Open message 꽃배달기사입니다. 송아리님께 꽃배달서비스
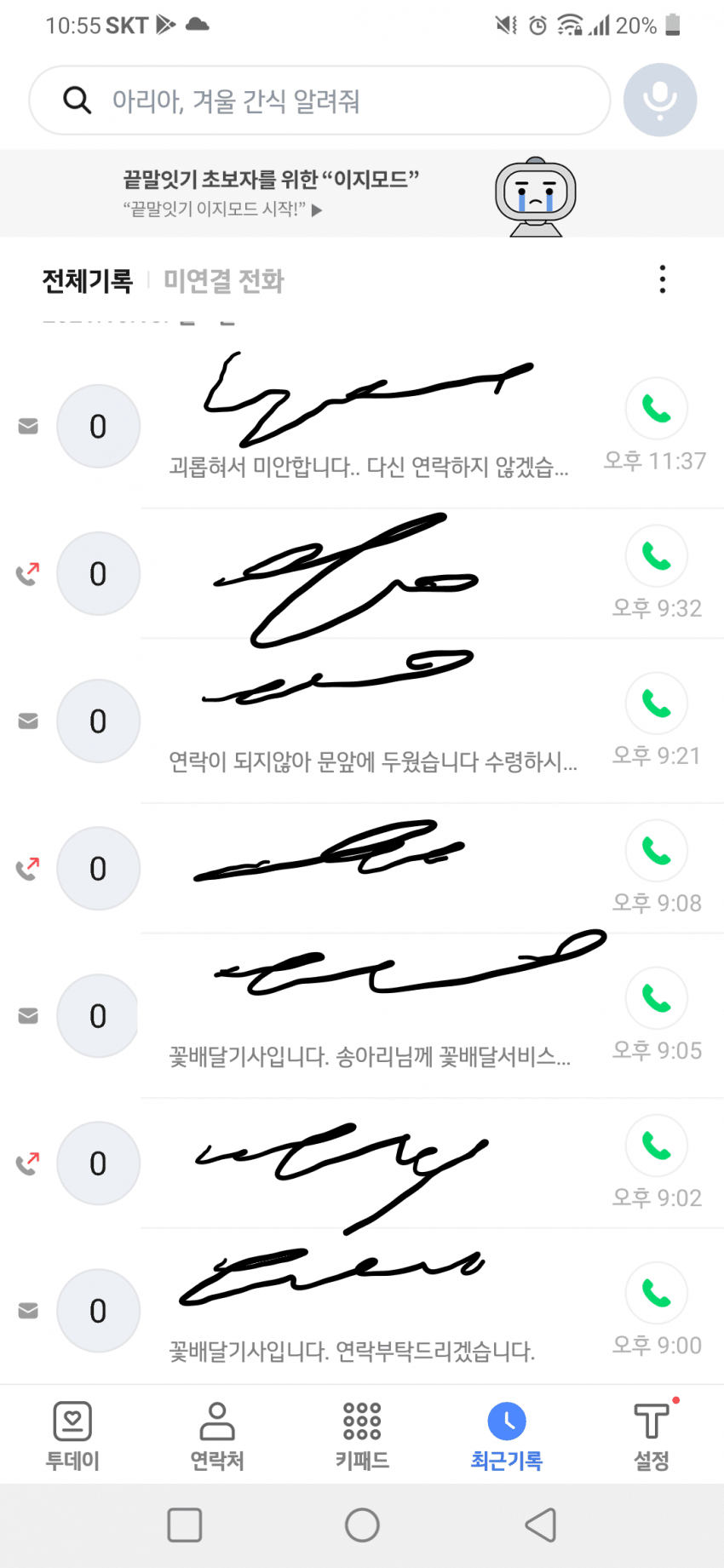 369,1057
